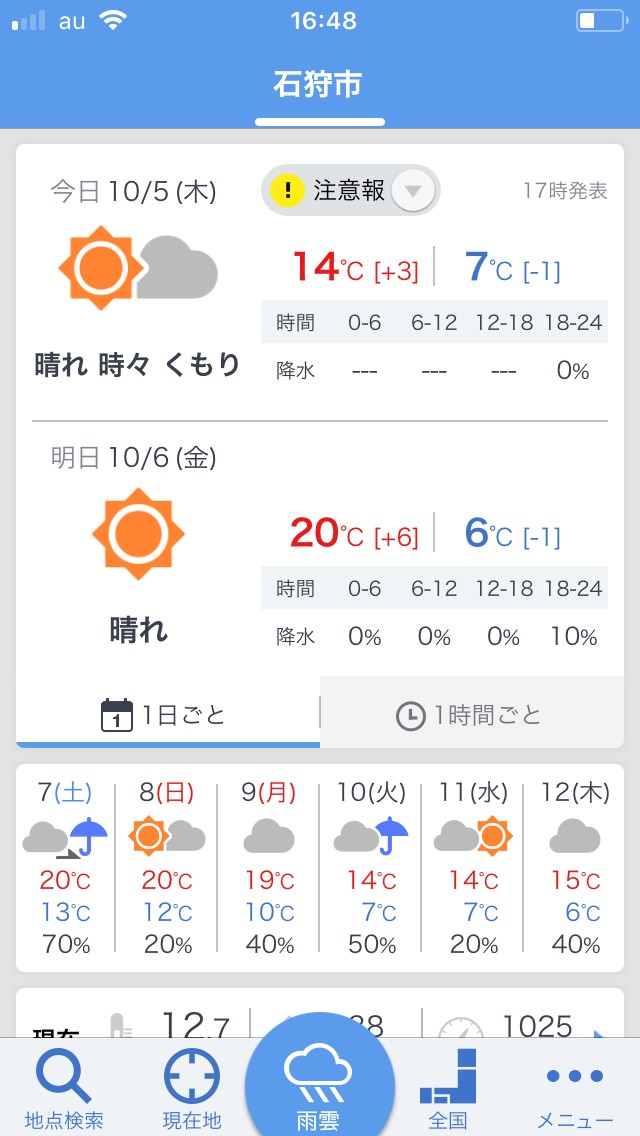Expand the 注意報 warning dropdown

[413, 190]
